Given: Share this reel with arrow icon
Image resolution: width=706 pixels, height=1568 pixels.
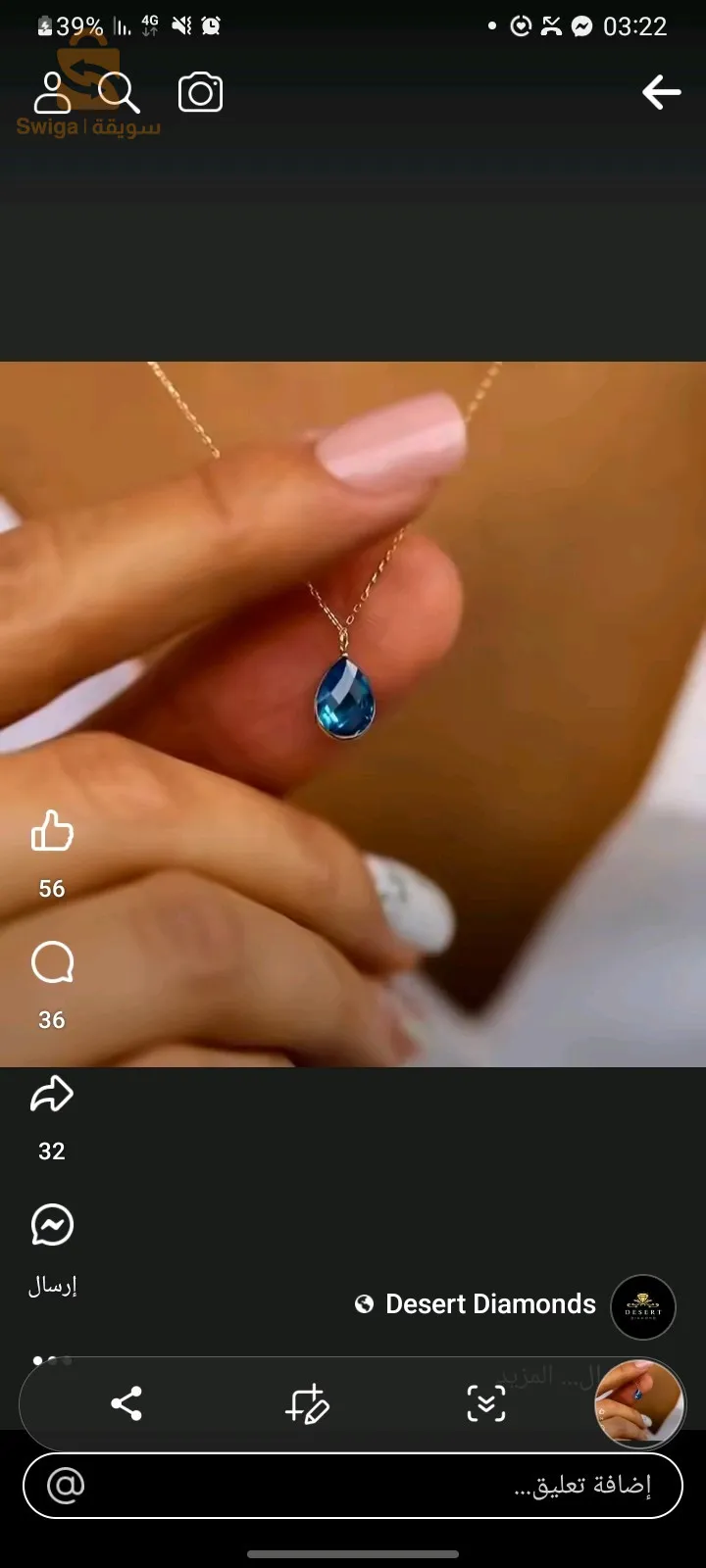Looking at the screenshot, I should 52,1095.
